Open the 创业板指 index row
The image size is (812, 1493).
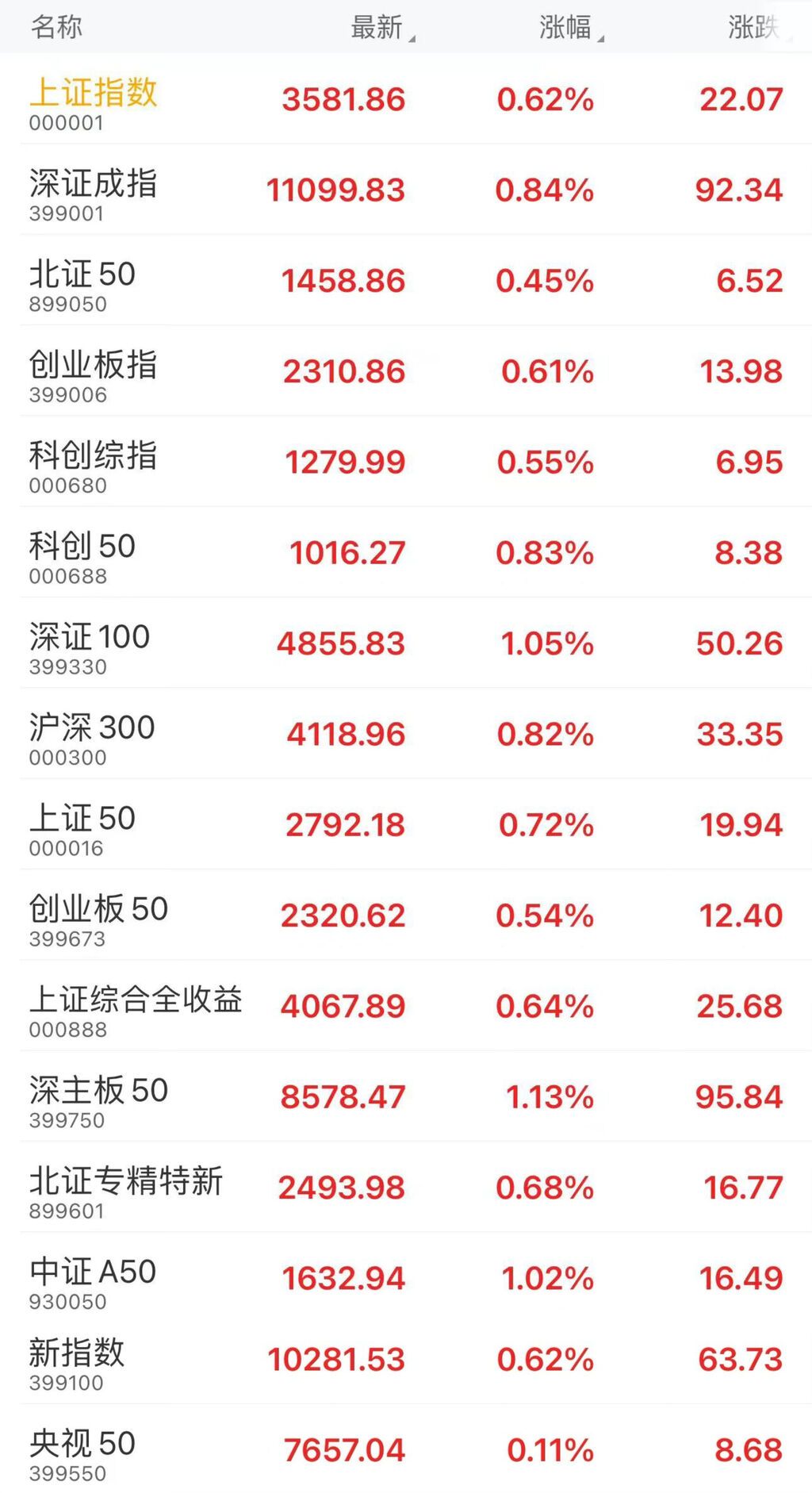406,370
